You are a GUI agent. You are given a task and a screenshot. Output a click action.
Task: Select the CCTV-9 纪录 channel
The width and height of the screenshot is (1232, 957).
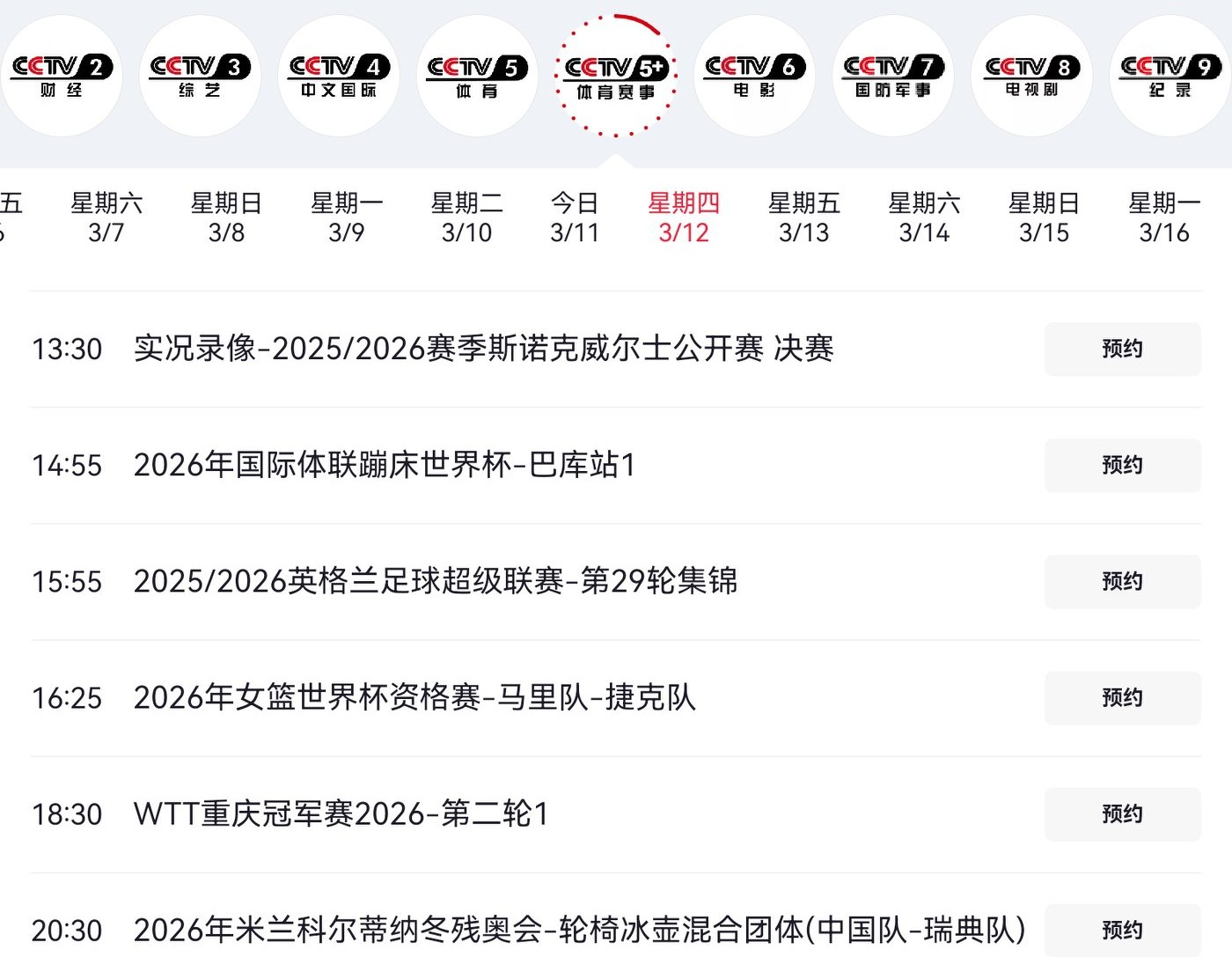click(1170, 76)
